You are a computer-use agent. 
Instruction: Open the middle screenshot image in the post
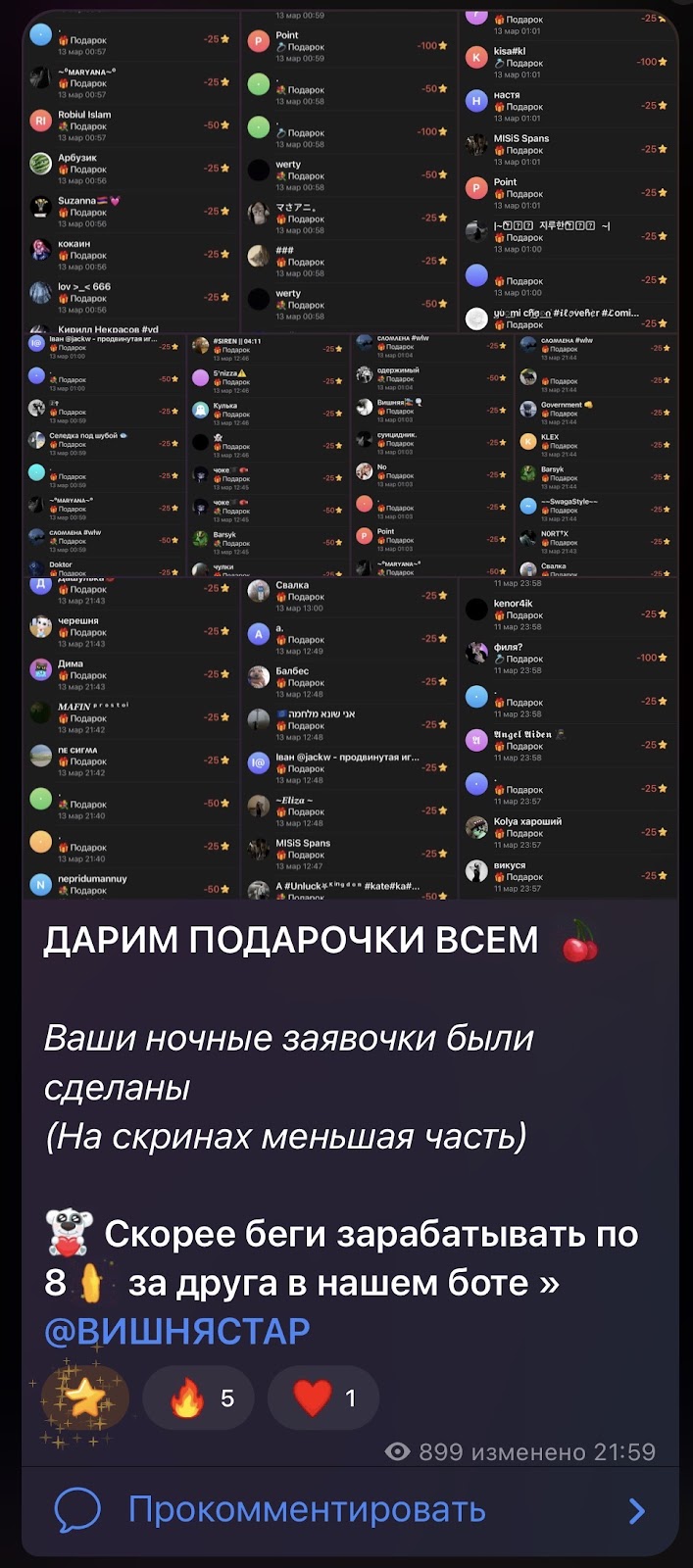click(x=350, y=454)
